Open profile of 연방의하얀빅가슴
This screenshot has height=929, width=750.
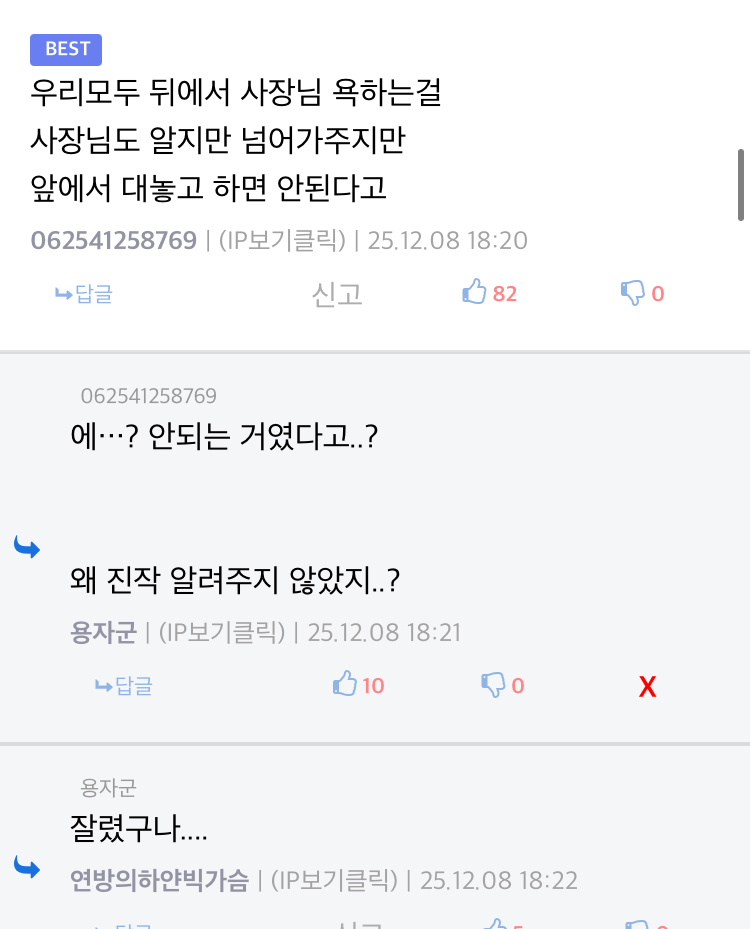[159, 880]
